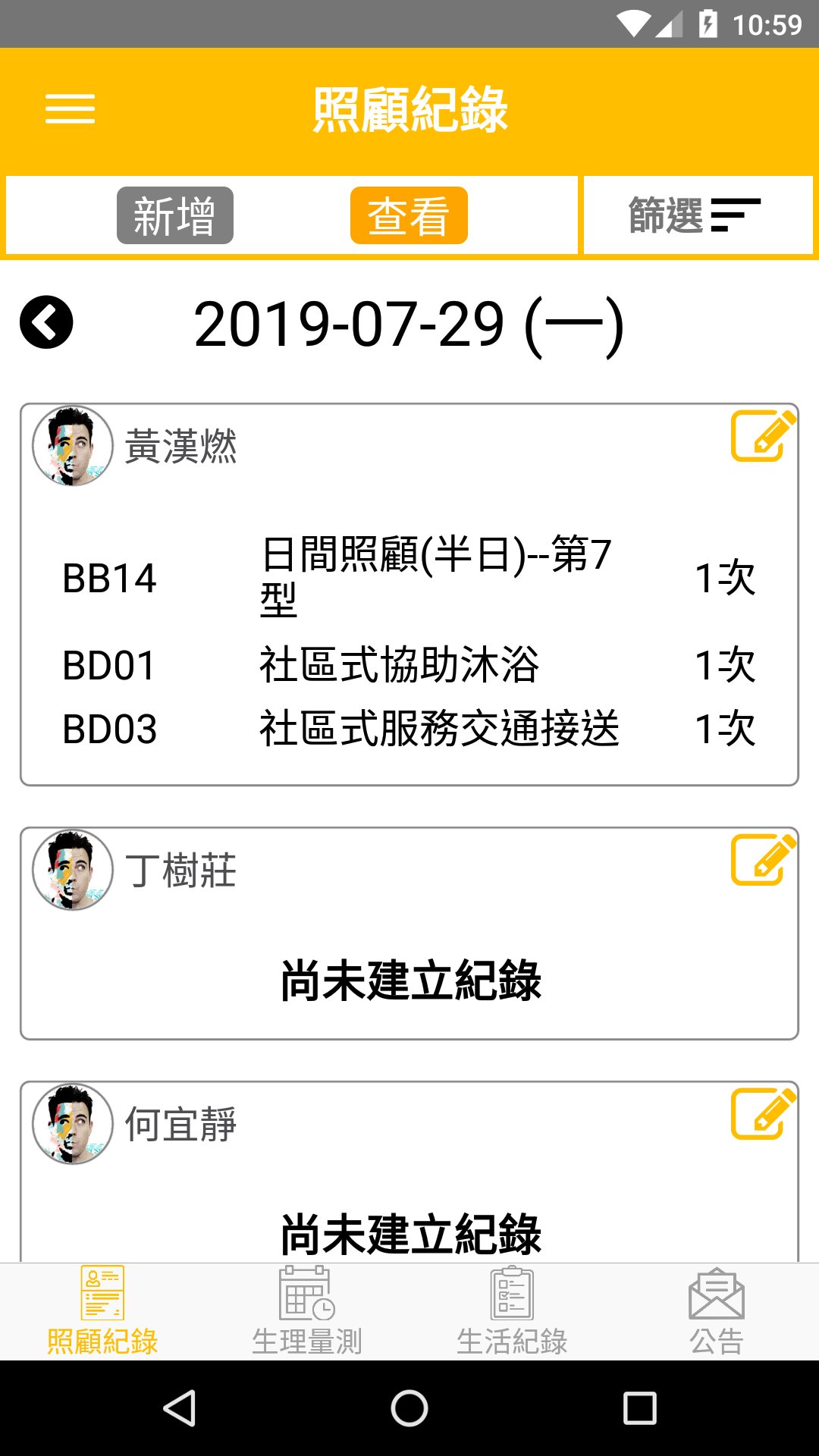Edit 丁樹莊's care record
The width and height of the screenshot is (819, 1456).
tap(763, 860)
